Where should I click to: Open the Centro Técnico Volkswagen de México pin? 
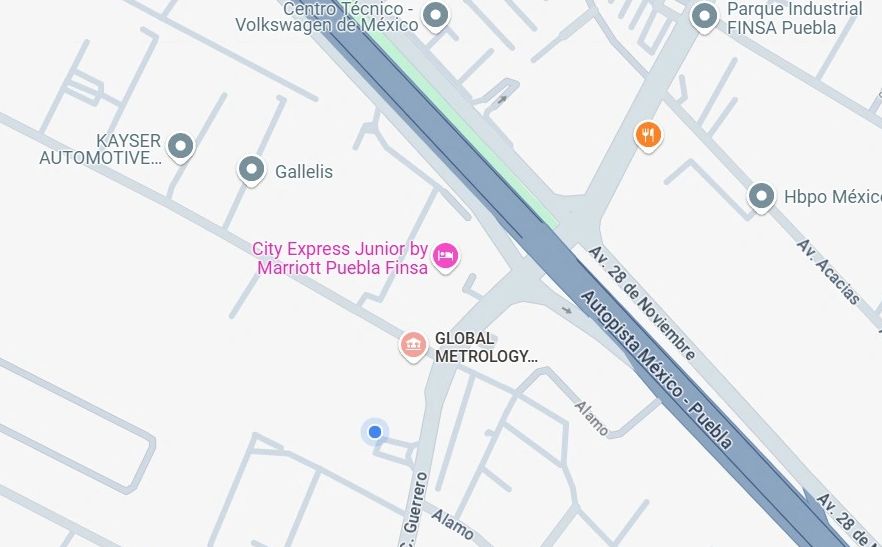(x=435, y=15)
